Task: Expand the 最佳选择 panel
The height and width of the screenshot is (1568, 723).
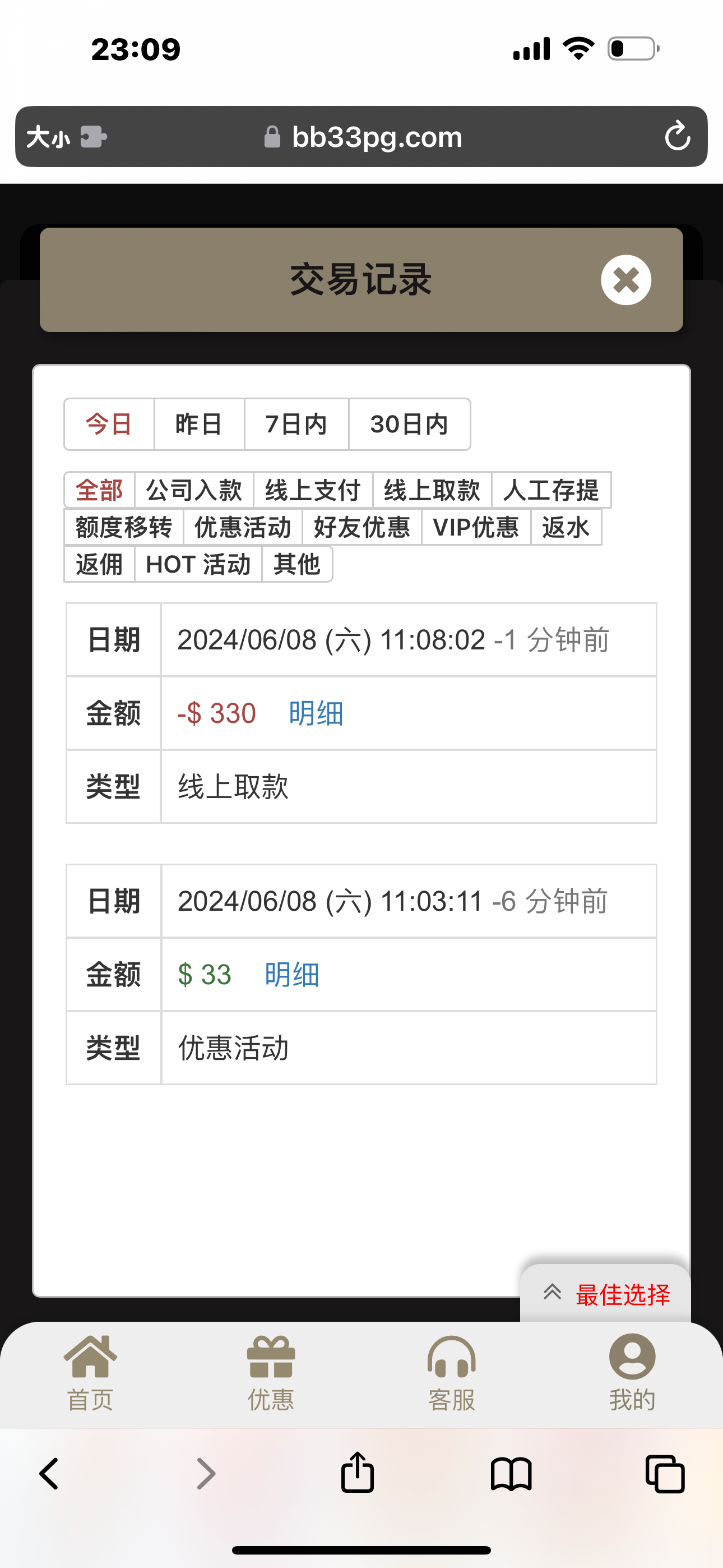Action: point(606,1293)
